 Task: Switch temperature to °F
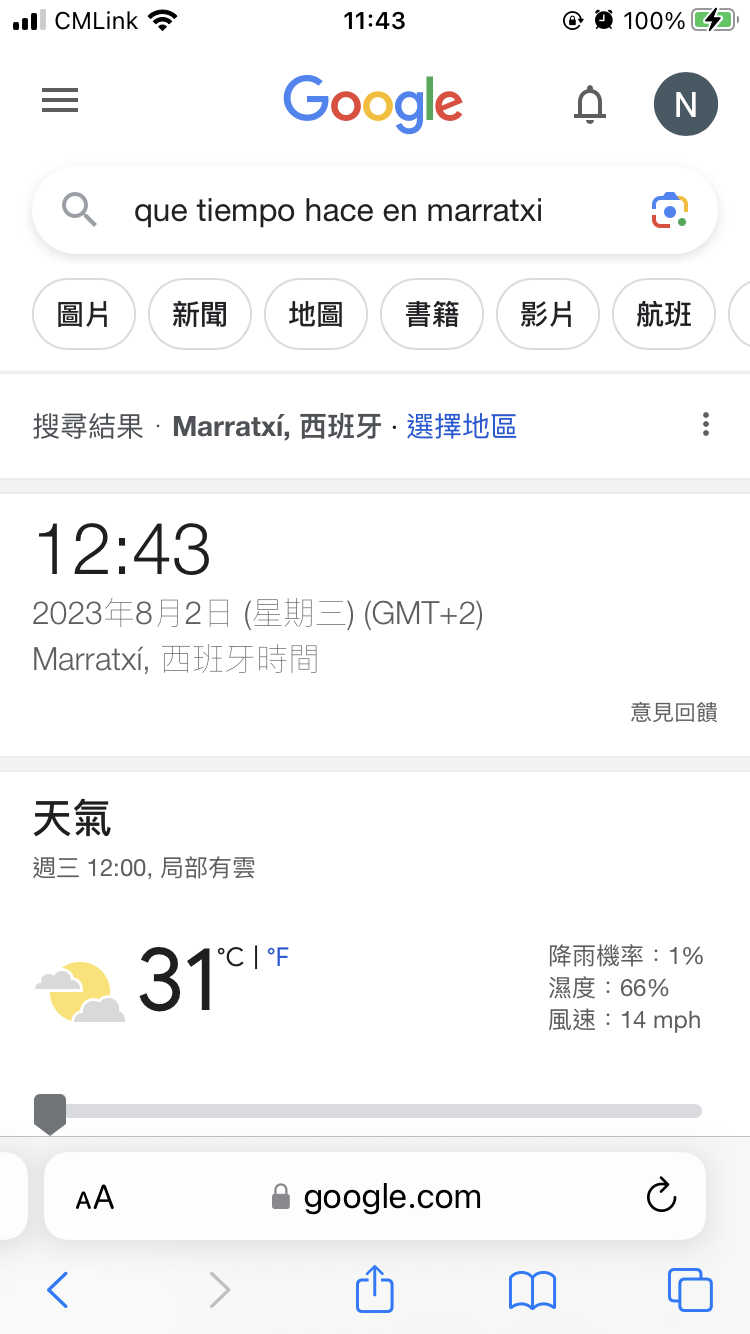click(x=277, y=958)
